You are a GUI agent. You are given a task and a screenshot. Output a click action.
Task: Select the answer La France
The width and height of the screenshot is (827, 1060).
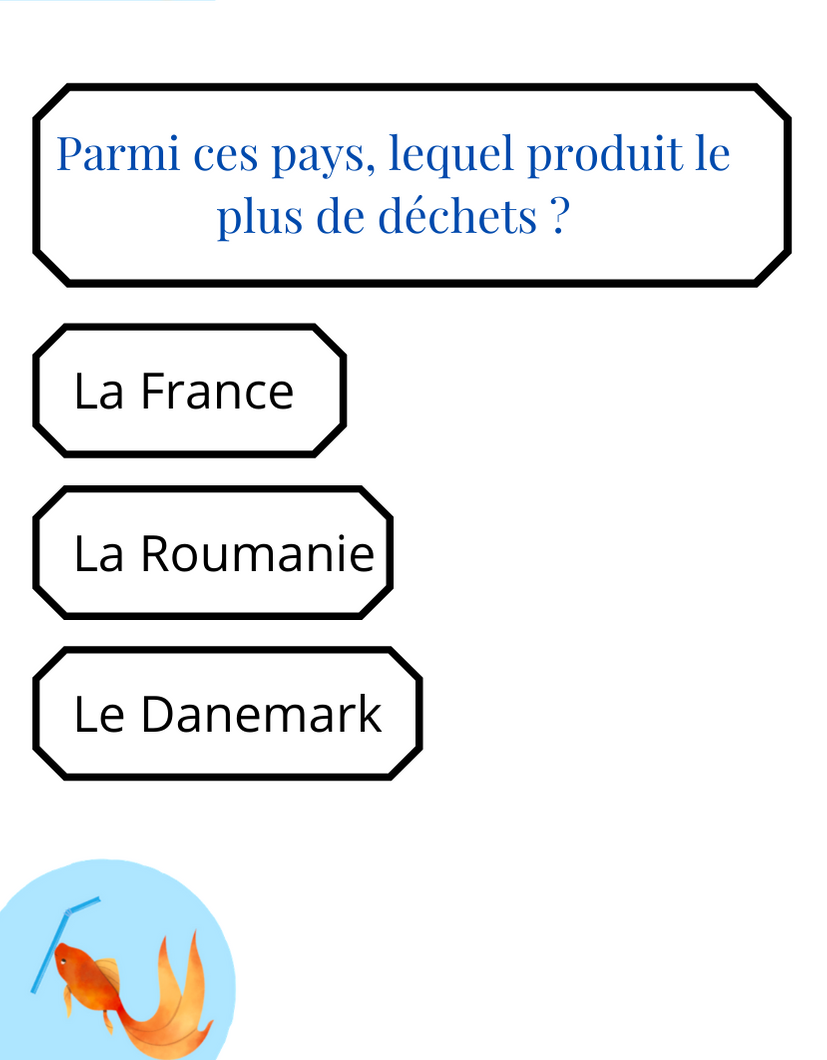point(190,390)
